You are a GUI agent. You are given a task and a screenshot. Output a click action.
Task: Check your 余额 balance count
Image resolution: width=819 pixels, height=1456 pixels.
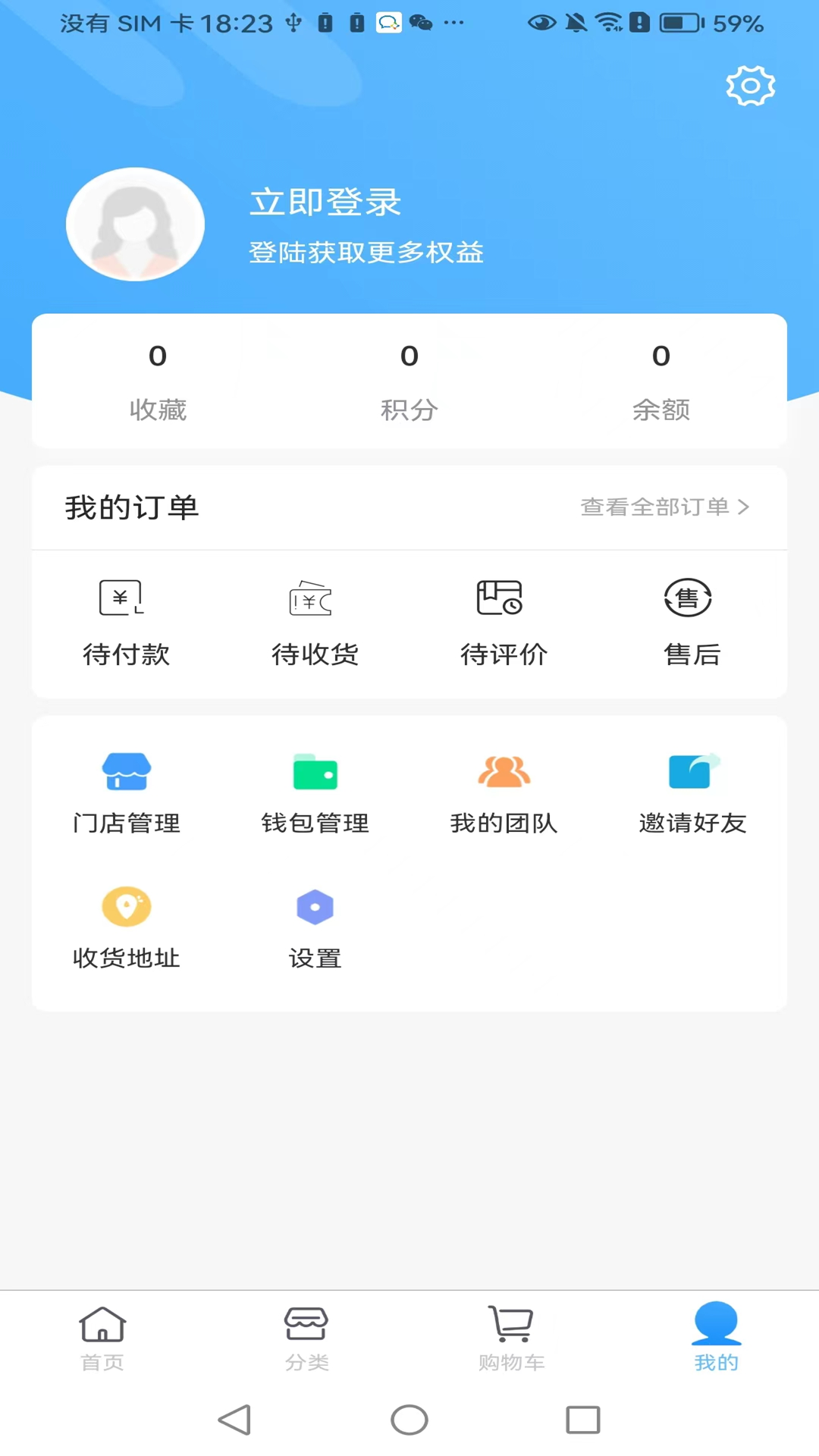[x=661, y=379]
